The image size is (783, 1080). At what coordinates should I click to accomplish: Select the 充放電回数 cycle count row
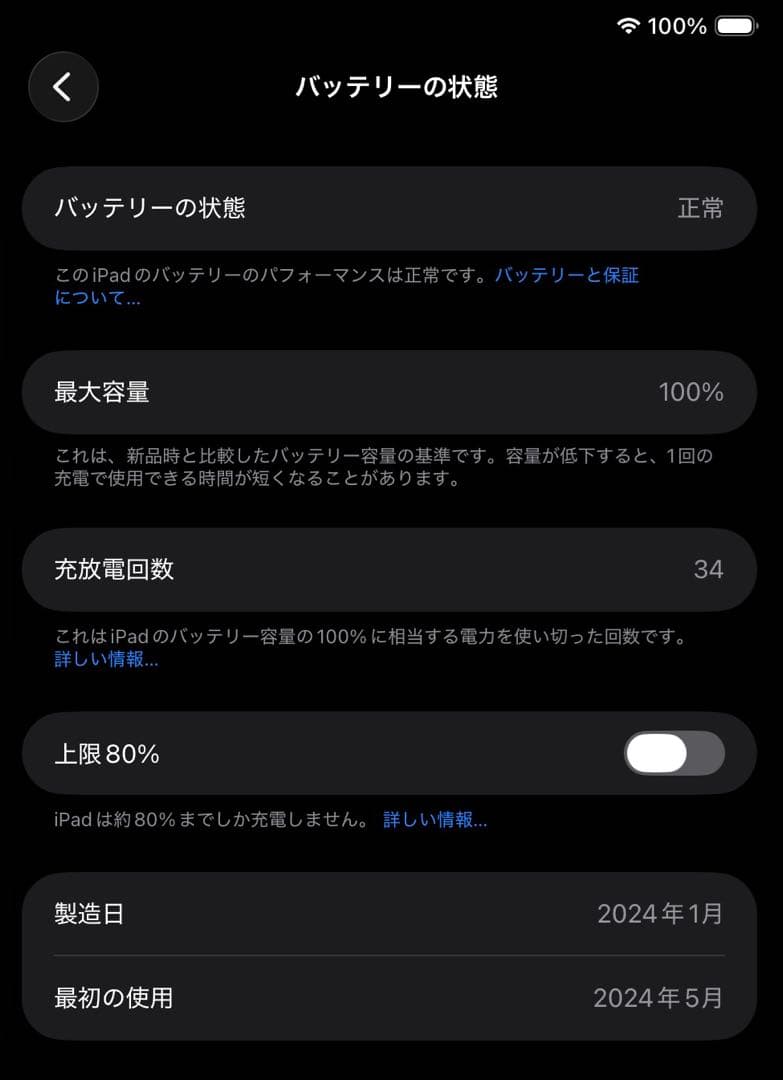click(390, 569)
